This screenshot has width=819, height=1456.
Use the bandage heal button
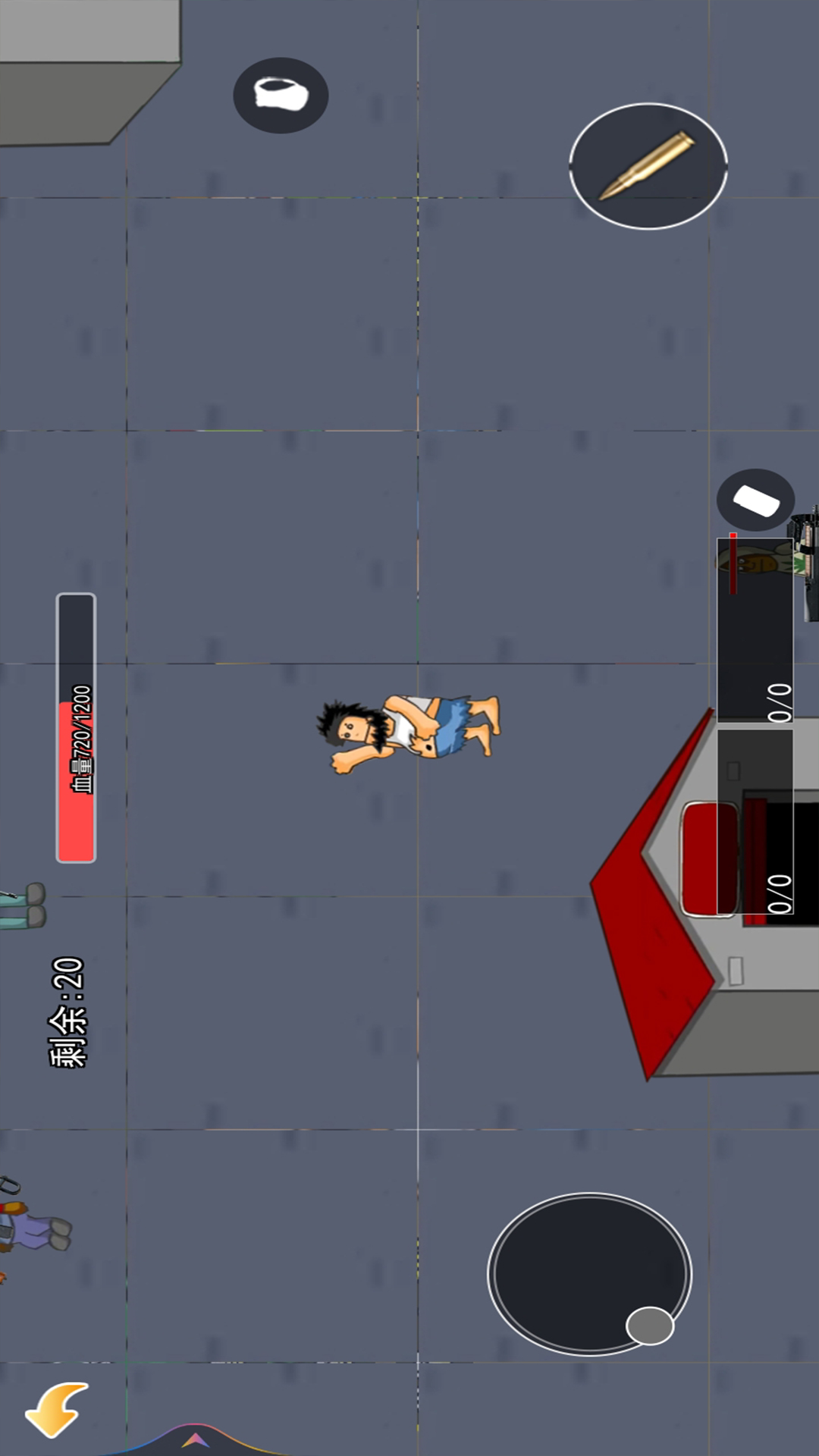[x=281, y=96]
